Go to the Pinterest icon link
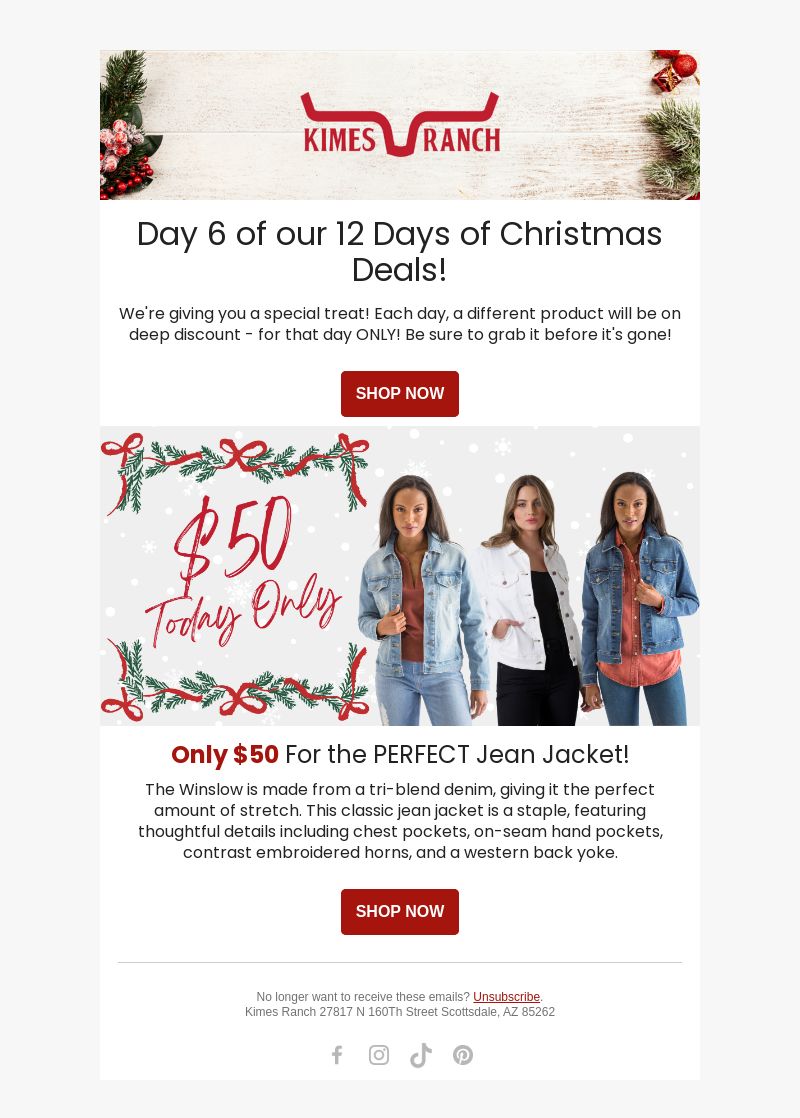800x1118 pixels. coord(463,1055)
